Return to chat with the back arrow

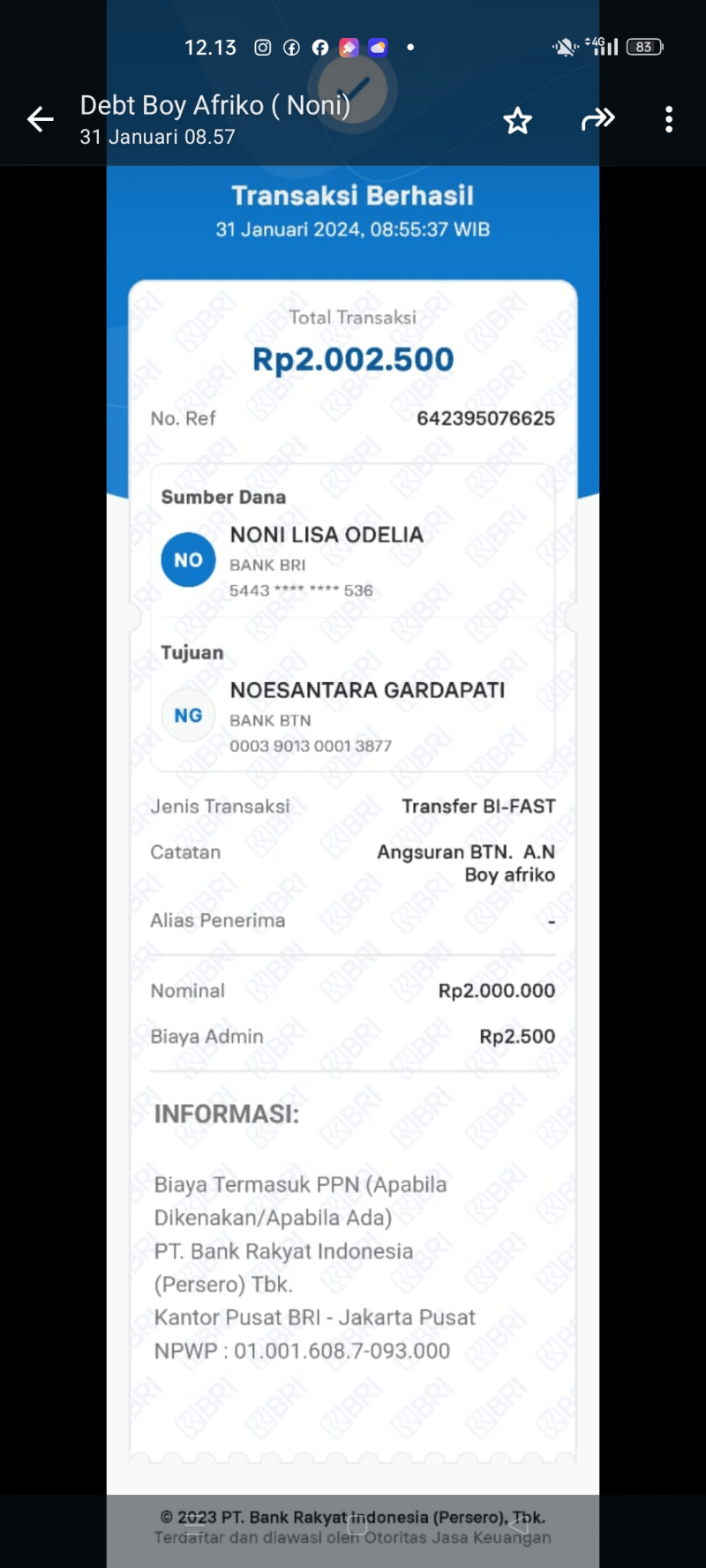coord(40,118)
